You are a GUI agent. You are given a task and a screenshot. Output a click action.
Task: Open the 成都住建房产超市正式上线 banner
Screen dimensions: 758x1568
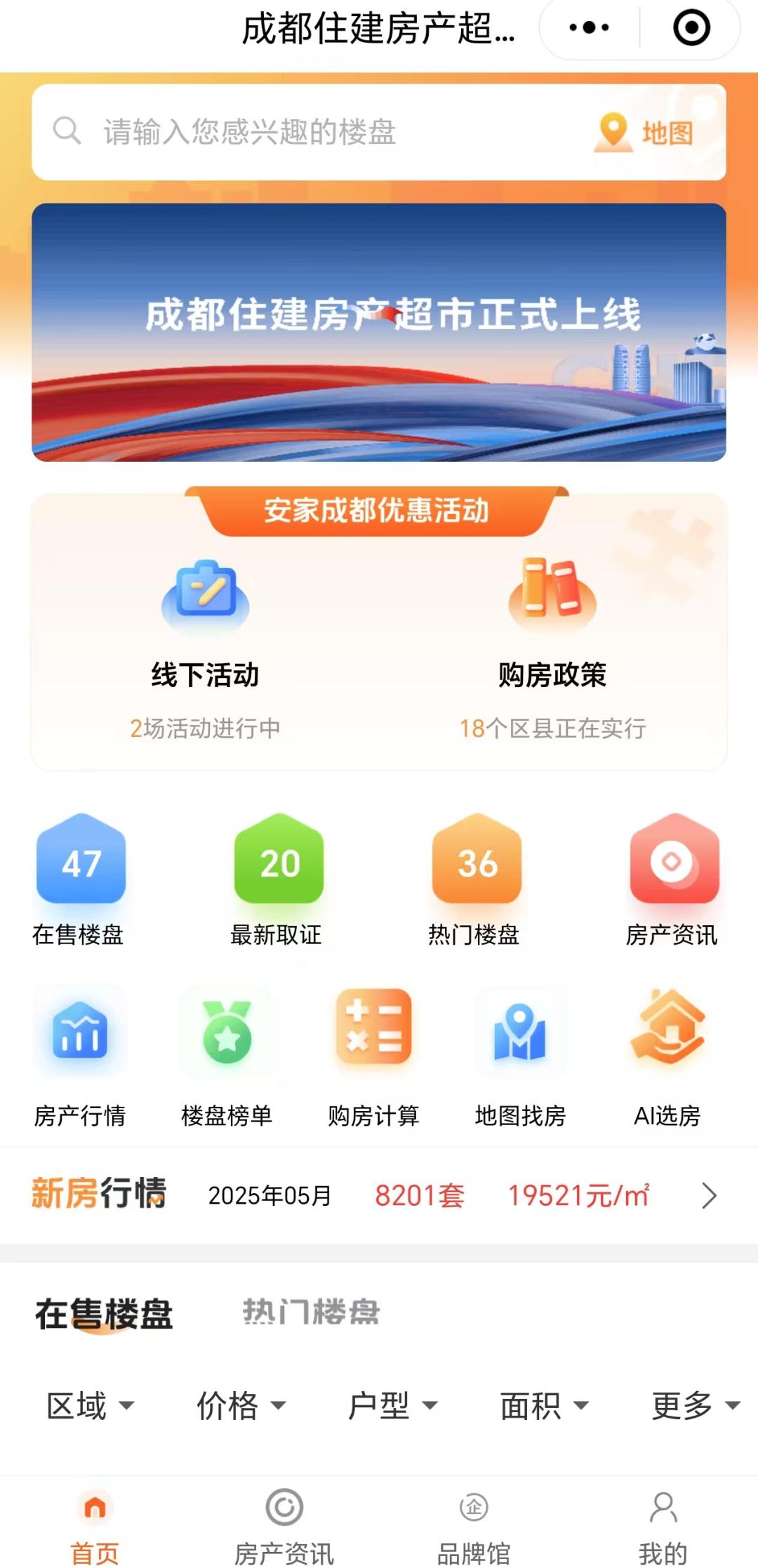(x=379, y=332)
